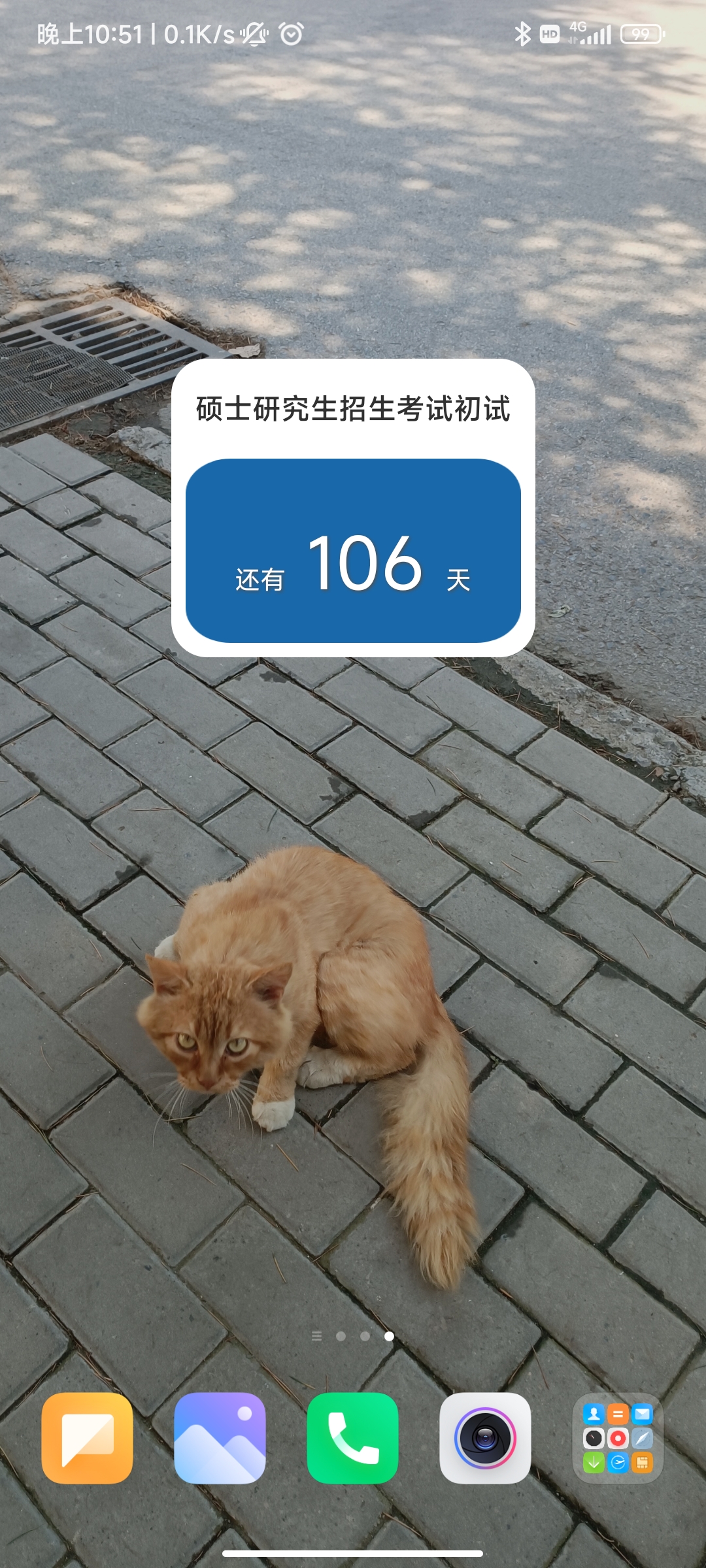This screenshot has width=706, height=1568.
Task: Launch the Gallery app
Action: click(x=220, y=1438)
